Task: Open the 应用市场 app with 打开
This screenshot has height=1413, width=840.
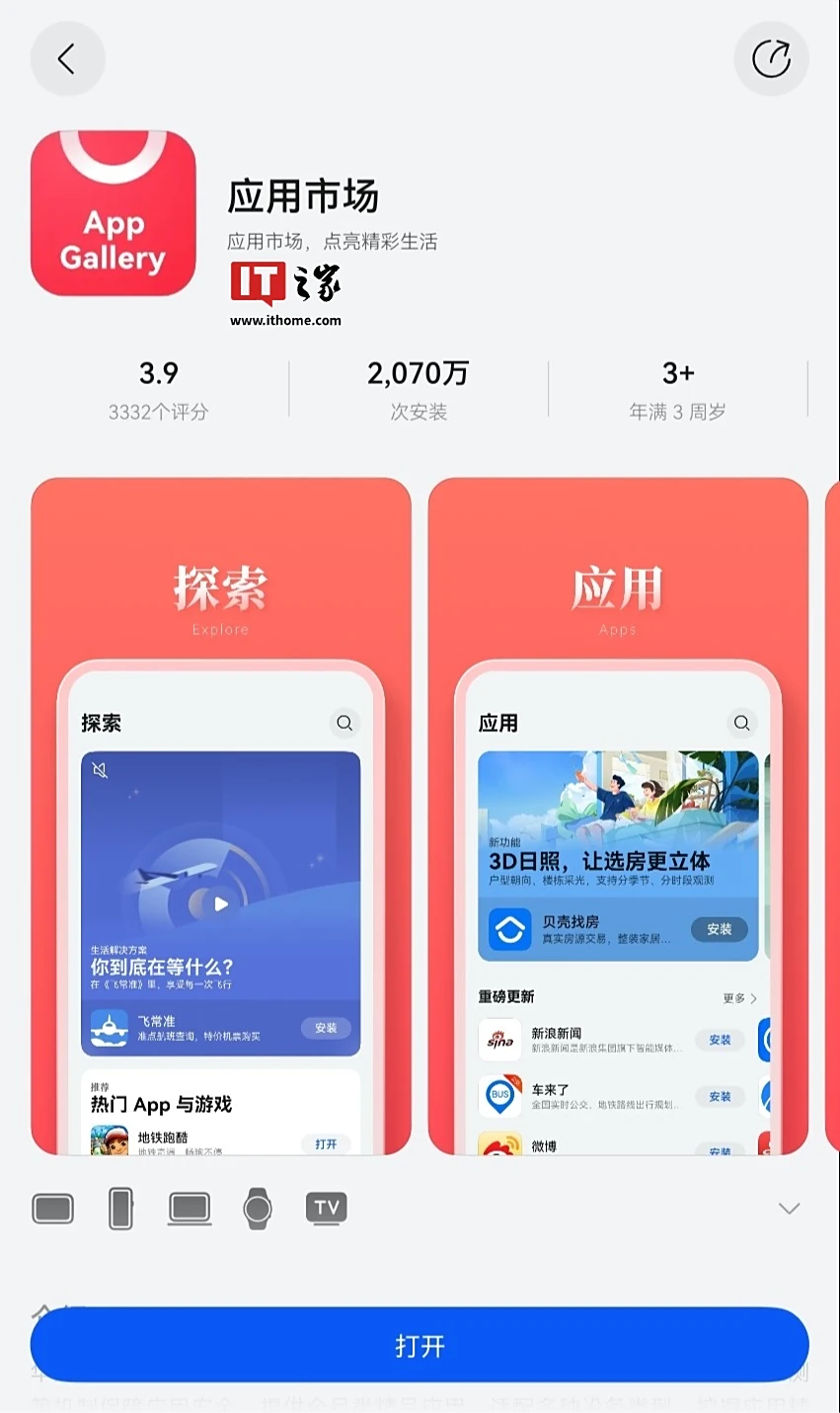Action: pos(420,1345)
